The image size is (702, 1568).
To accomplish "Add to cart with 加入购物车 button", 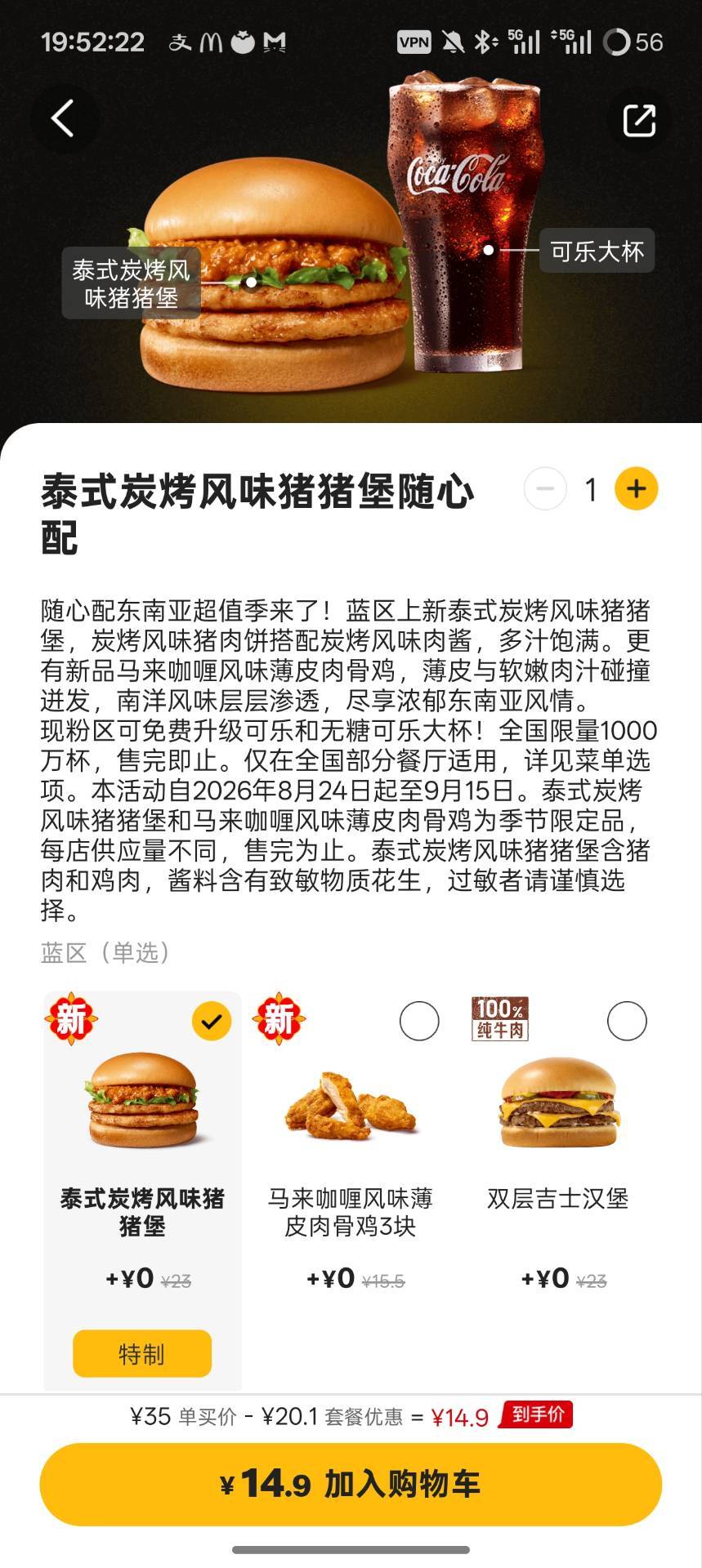I will (351, 1484).
